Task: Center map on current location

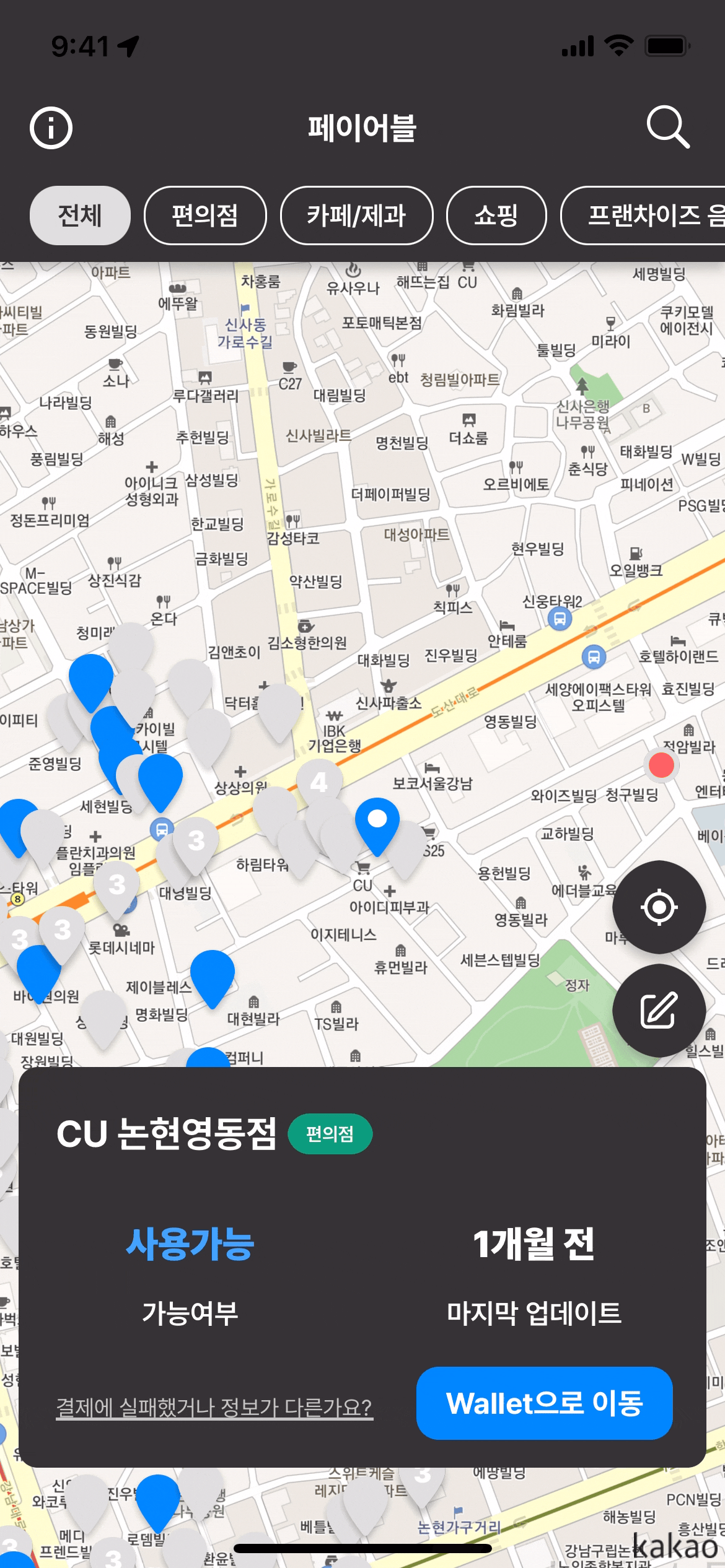Action: click(659, 907)
